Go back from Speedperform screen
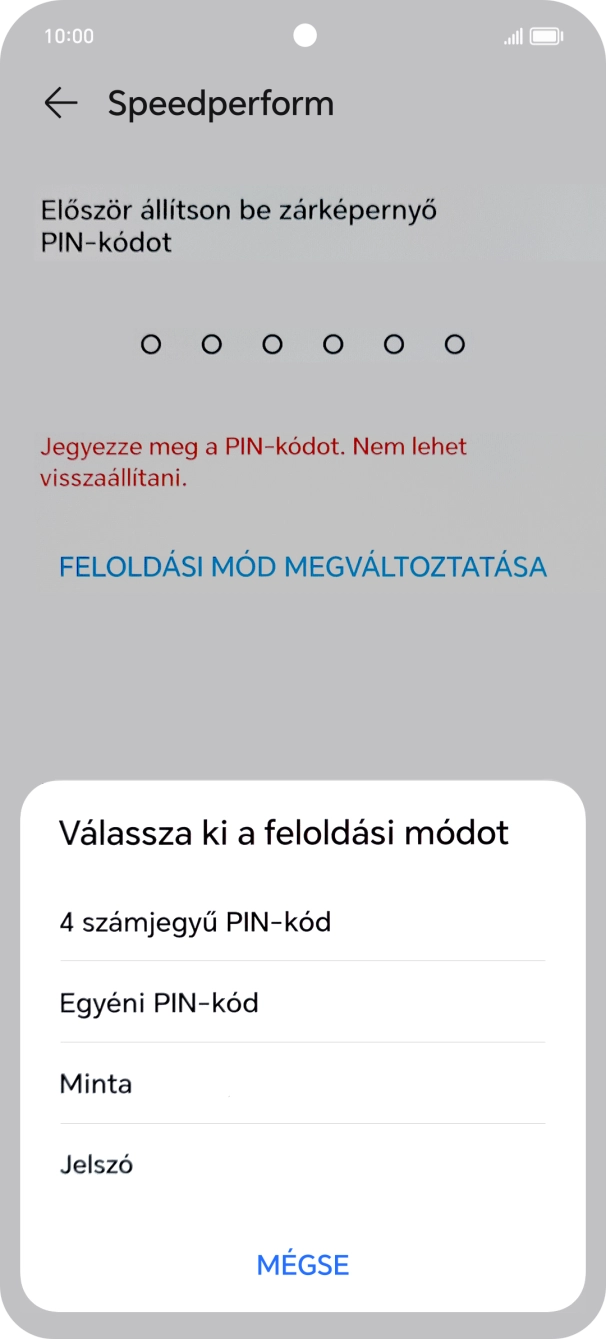The image size is (606, 1339). (x=61, y=103)
